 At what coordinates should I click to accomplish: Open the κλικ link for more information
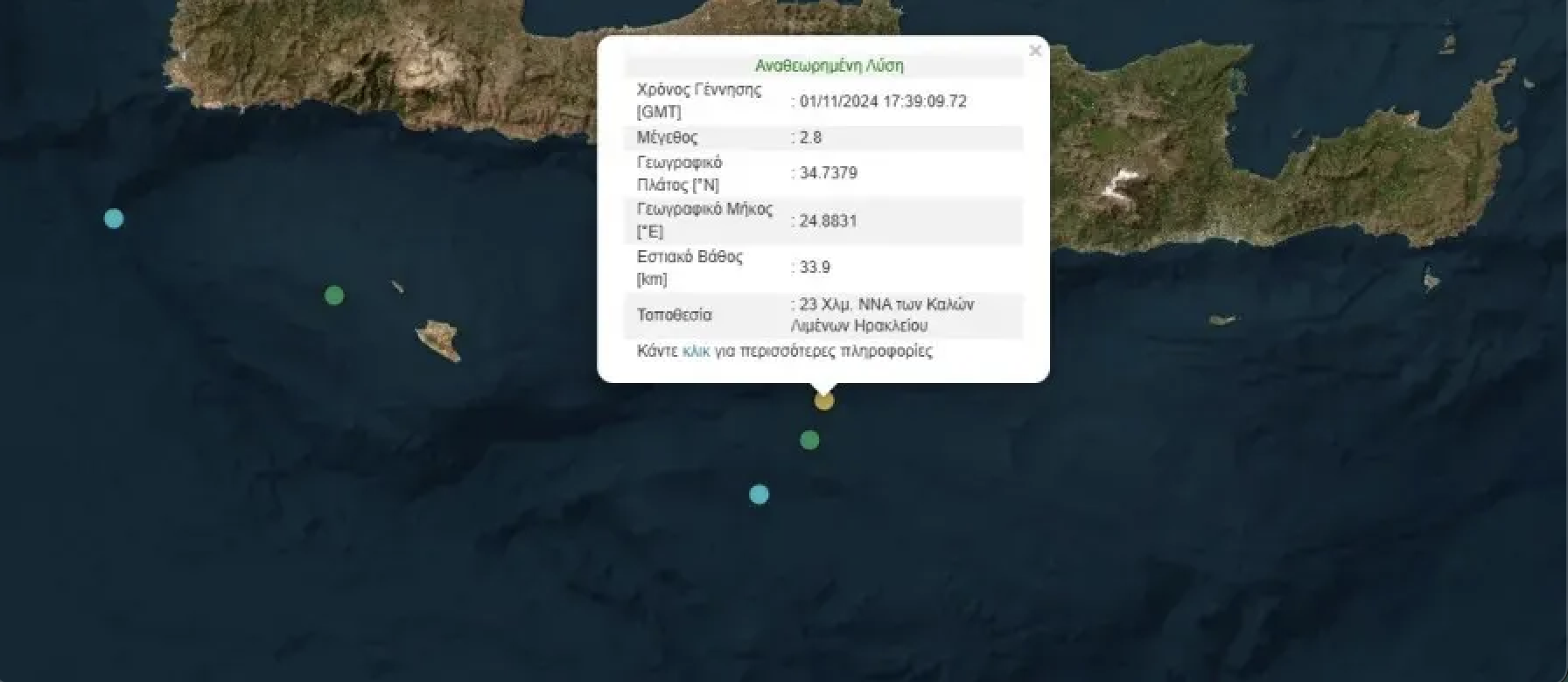pyautogui.click(x=696, y=351)
